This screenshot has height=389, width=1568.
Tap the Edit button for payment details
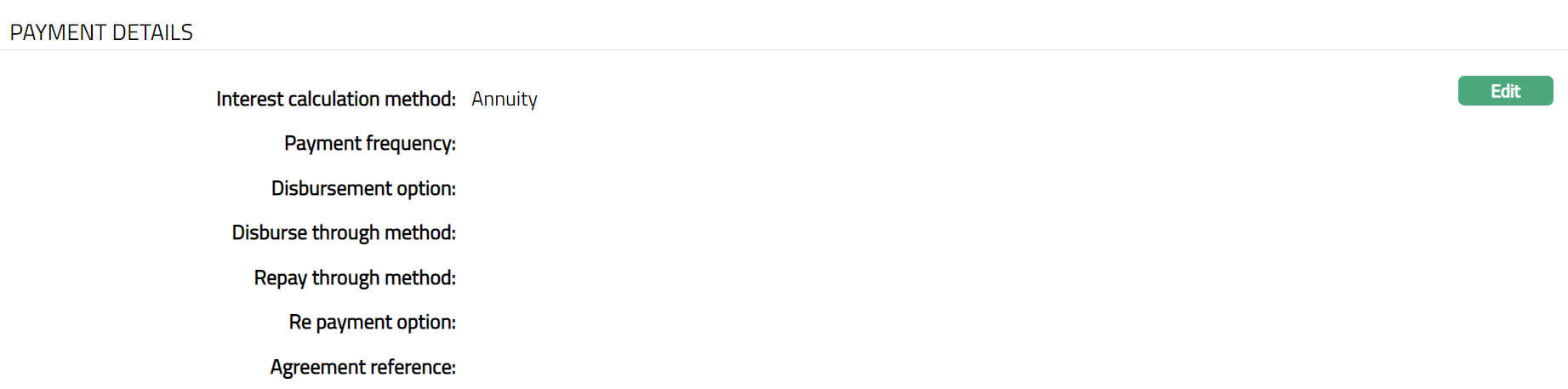click(1504, 91)
